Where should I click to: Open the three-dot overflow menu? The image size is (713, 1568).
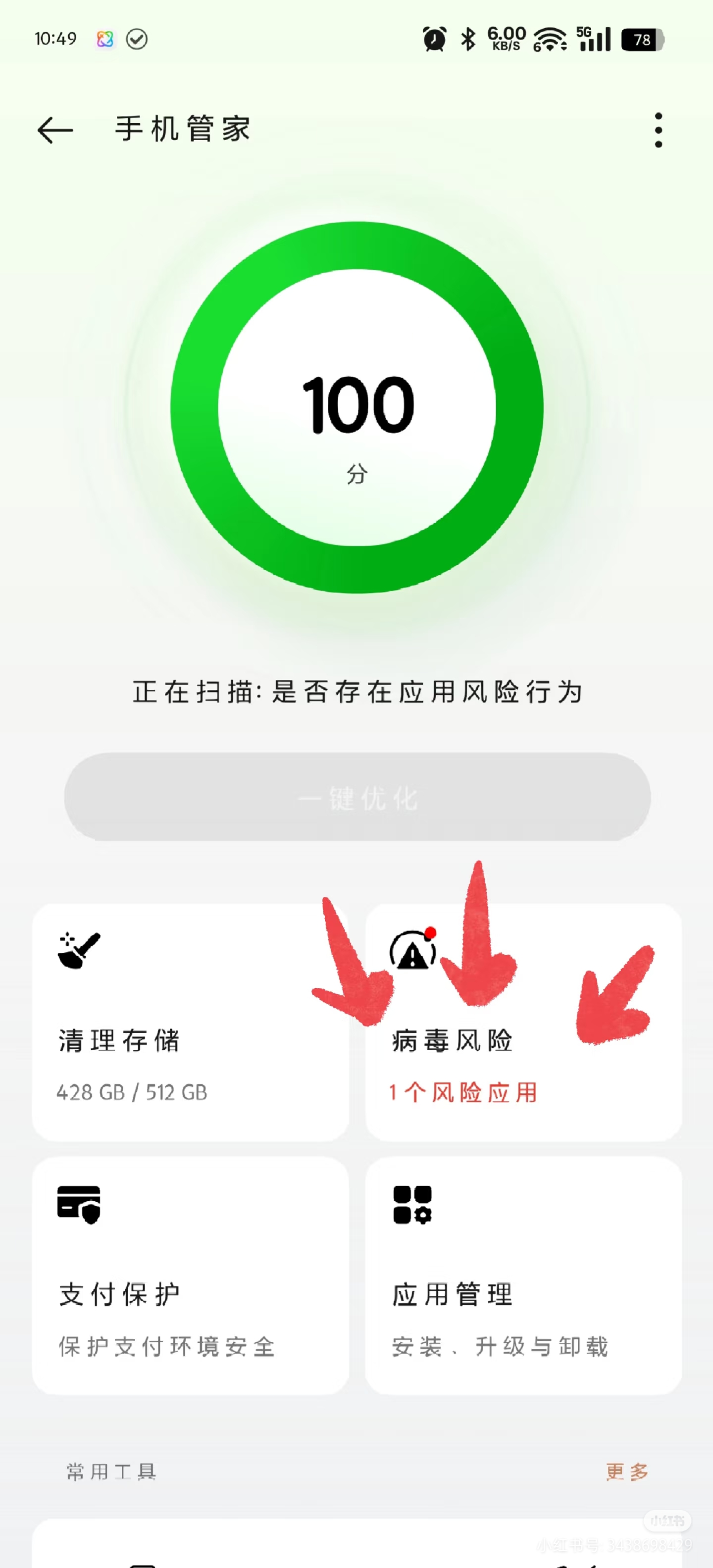[658, 130]
